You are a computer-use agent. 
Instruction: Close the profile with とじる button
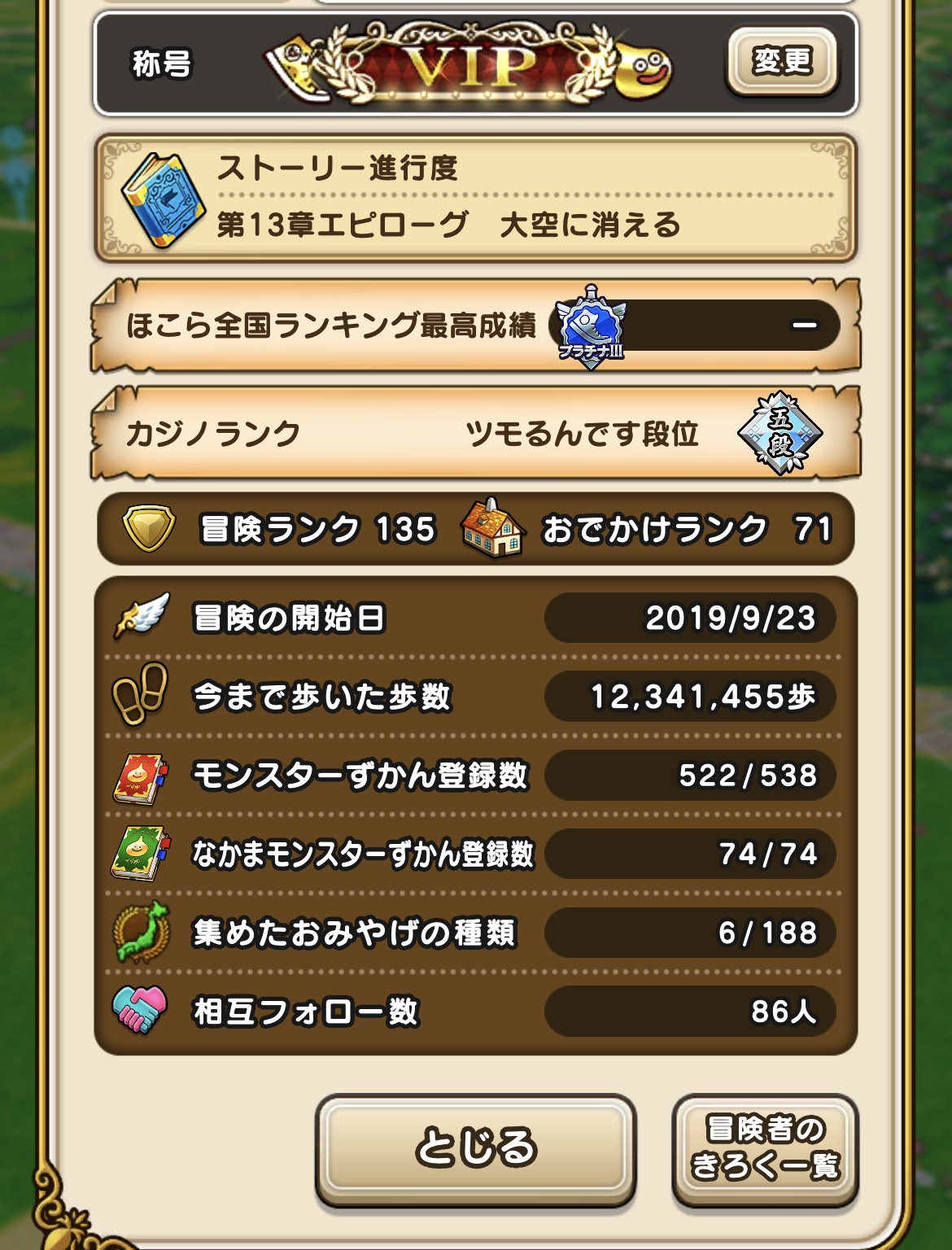(475, 1148)
